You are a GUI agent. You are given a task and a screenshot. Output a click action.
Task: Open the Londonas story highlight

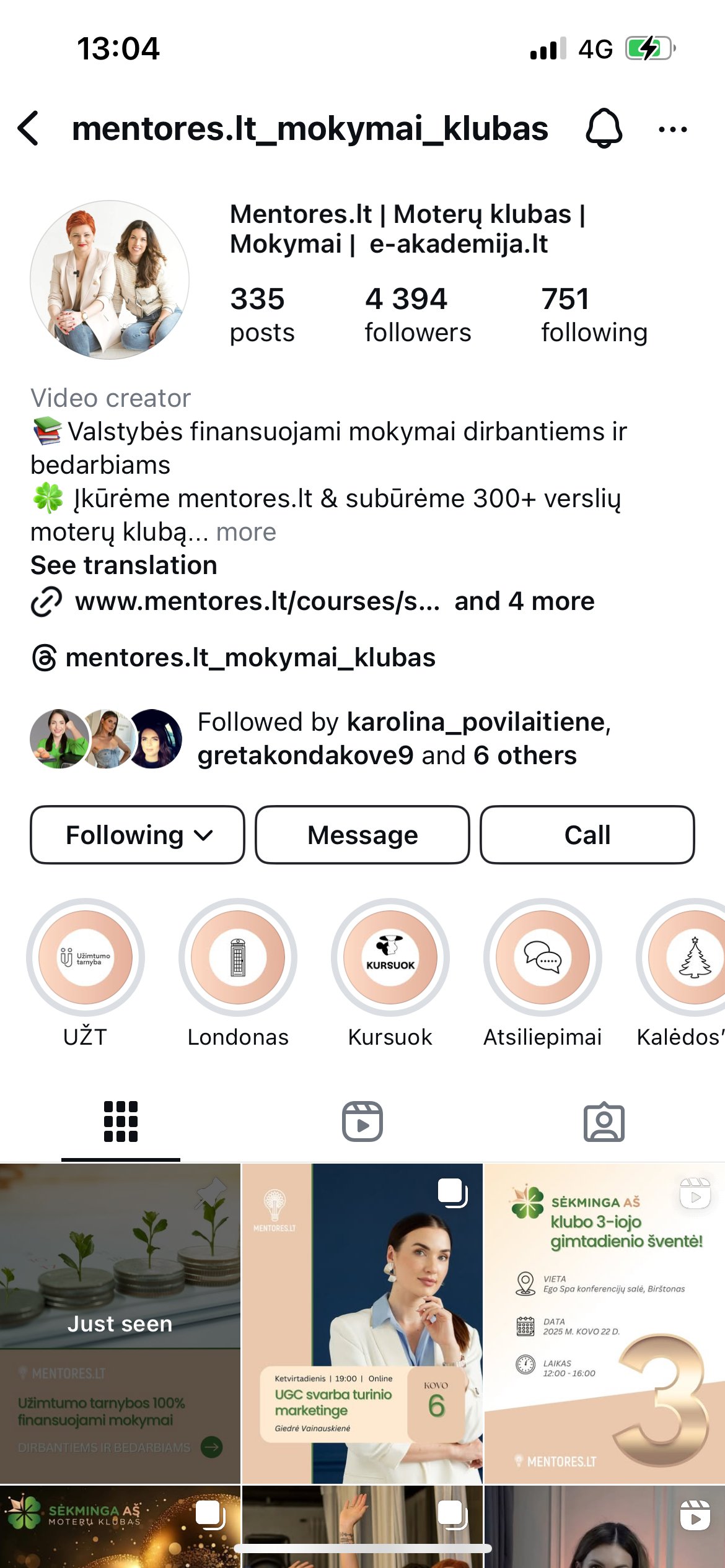[238, 973]
